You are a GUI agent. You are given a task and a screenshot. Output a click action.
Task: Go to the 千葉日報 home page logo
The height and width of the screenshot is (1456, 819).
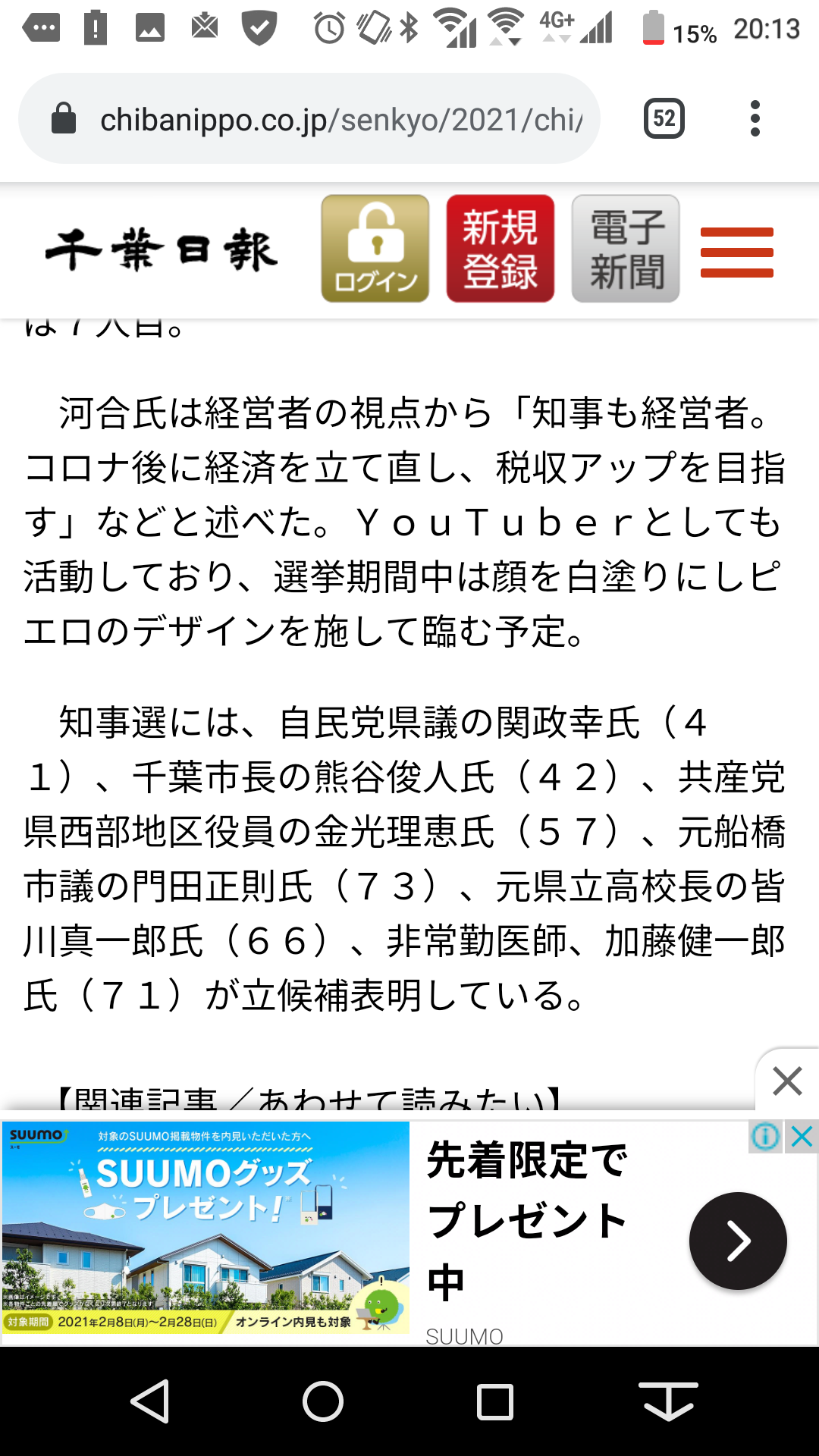(x=162, y=249)
